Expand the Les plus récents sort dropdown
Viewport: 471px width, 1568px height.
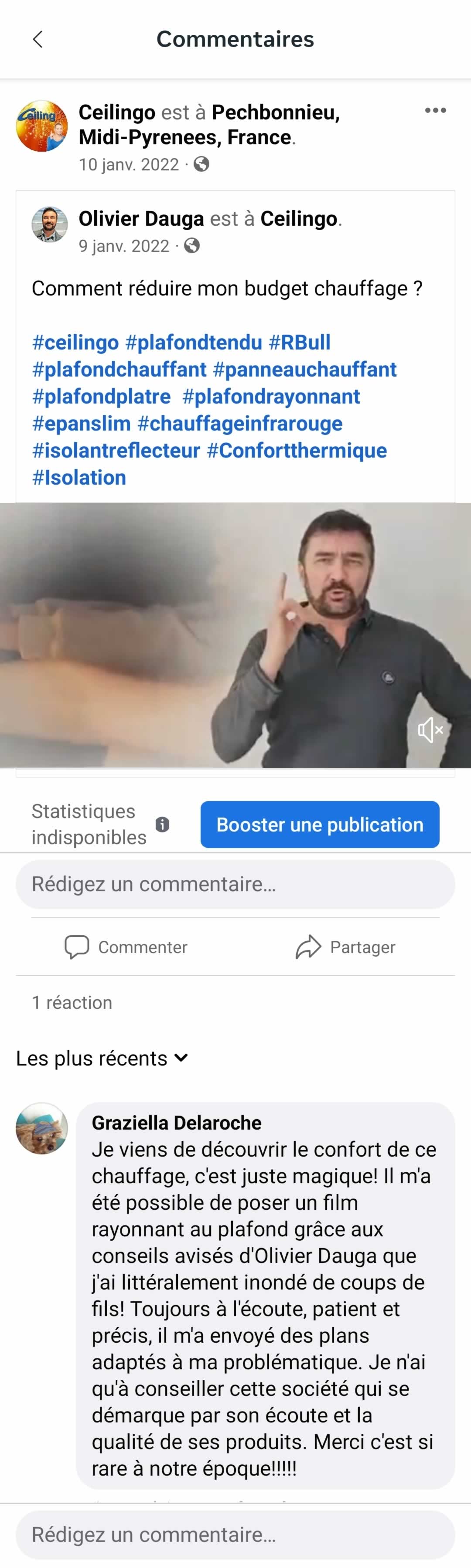click(x=102, y=1059)
